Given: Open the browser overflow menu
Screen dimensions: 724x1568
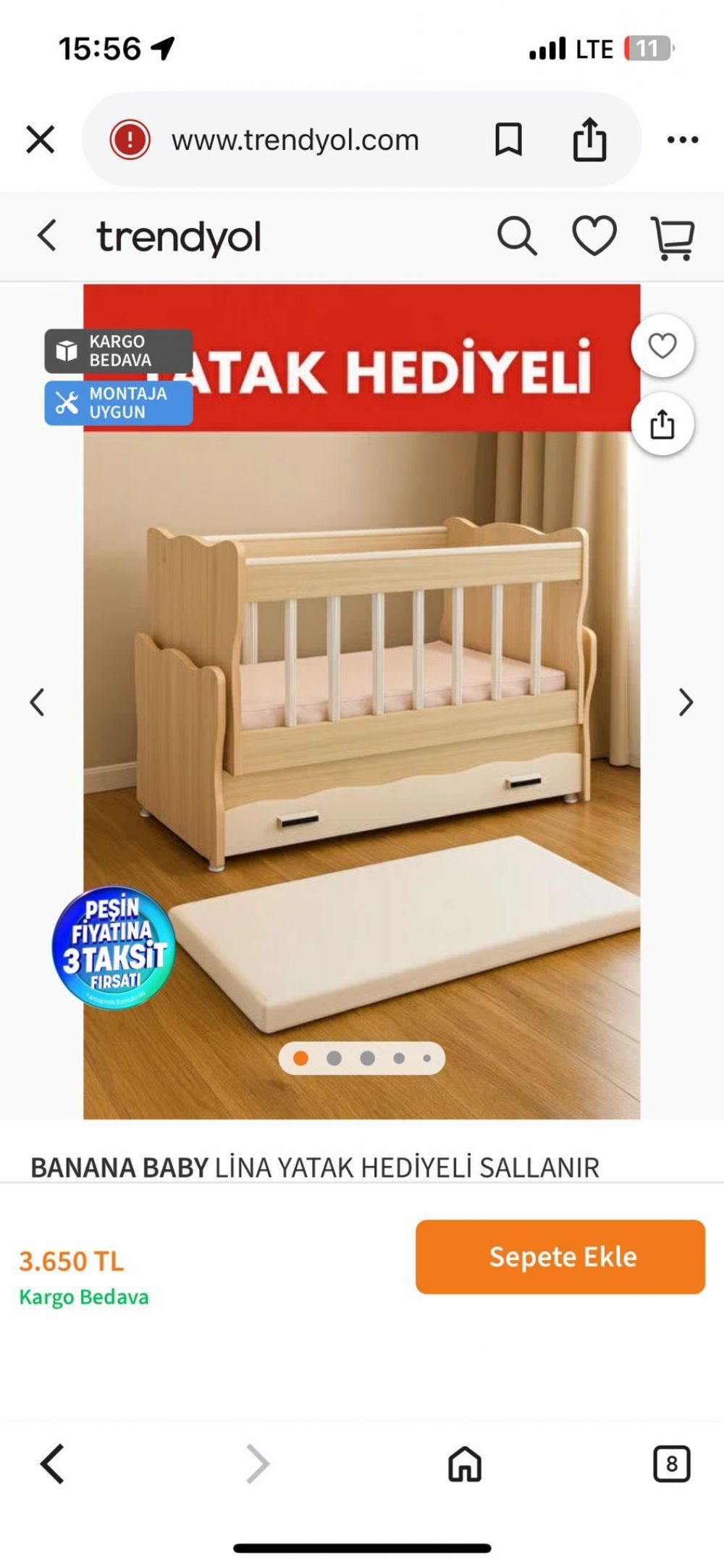Looking at the screenshot, I should [x=682, y=140].
